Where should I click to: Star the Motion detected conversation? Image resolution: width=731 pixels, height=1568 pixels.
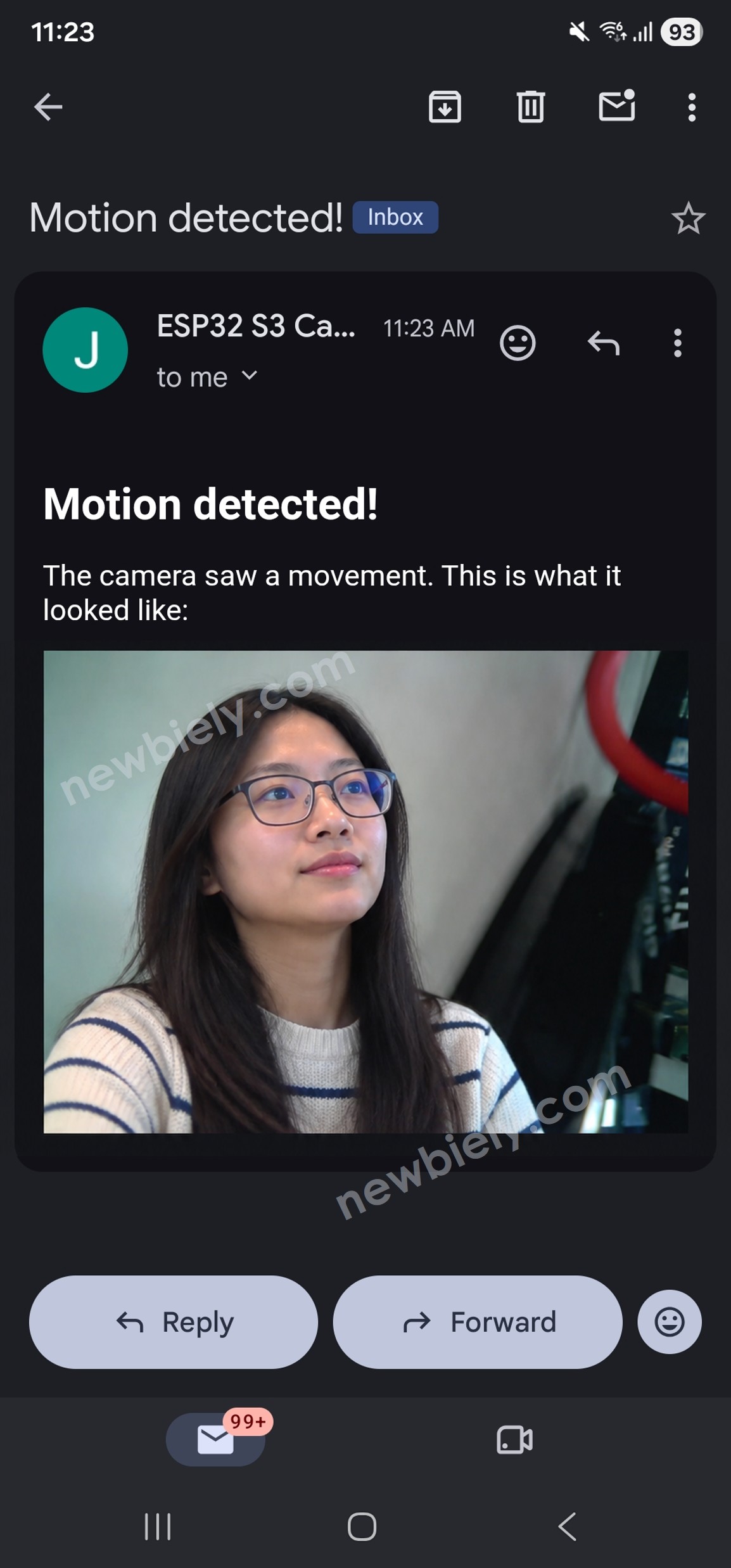coord(688,219)
